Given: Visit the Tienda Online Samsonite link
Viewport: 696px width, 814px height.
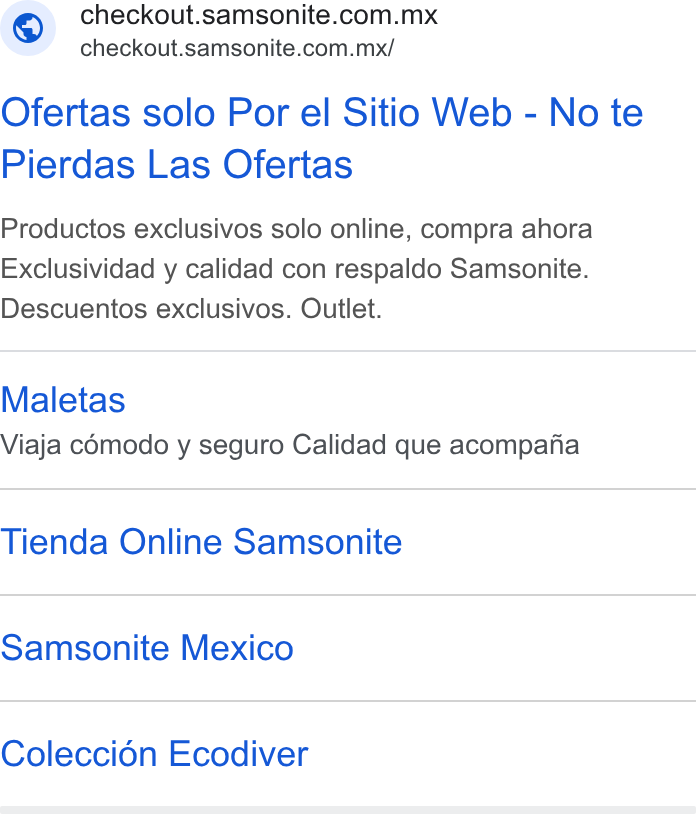Looking at the screenshot, I should point(201,541).
